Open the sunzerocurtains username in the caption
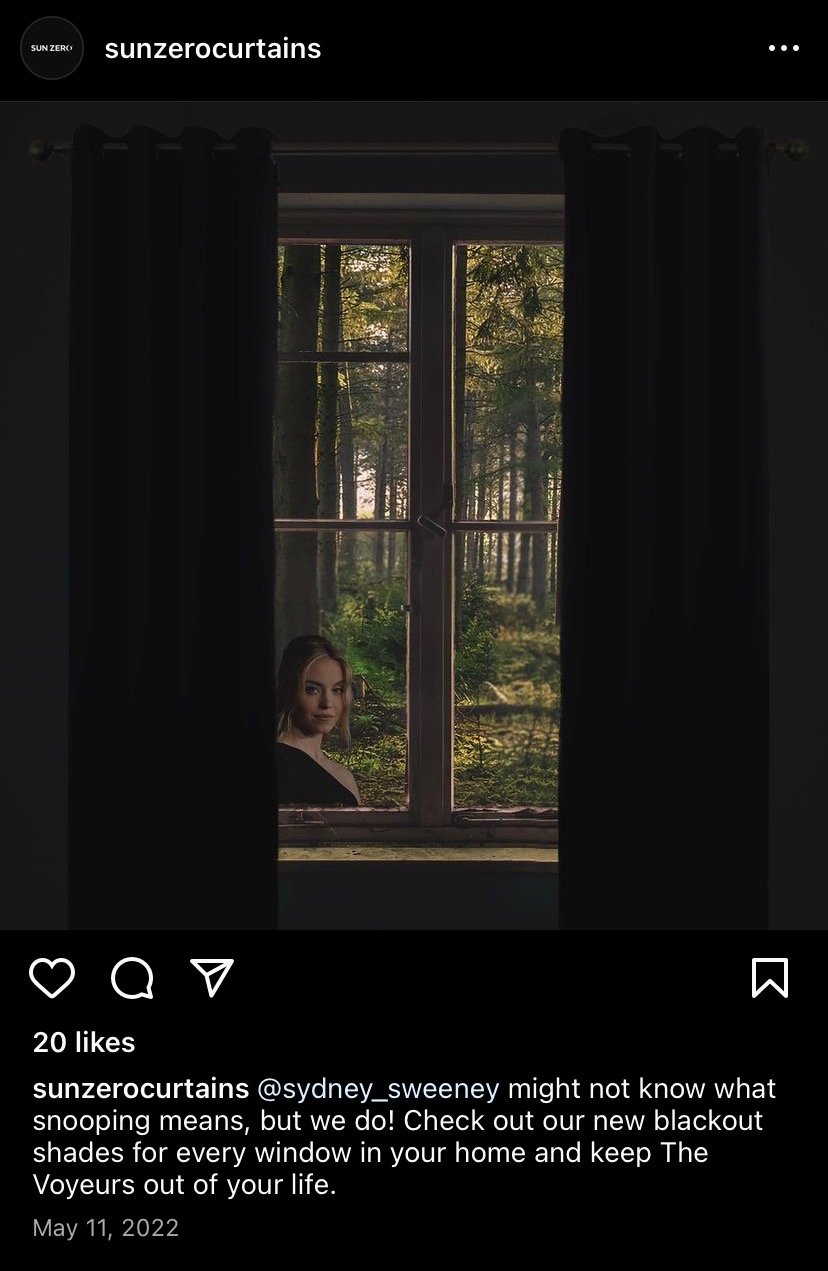 [x=141, y=1088]
